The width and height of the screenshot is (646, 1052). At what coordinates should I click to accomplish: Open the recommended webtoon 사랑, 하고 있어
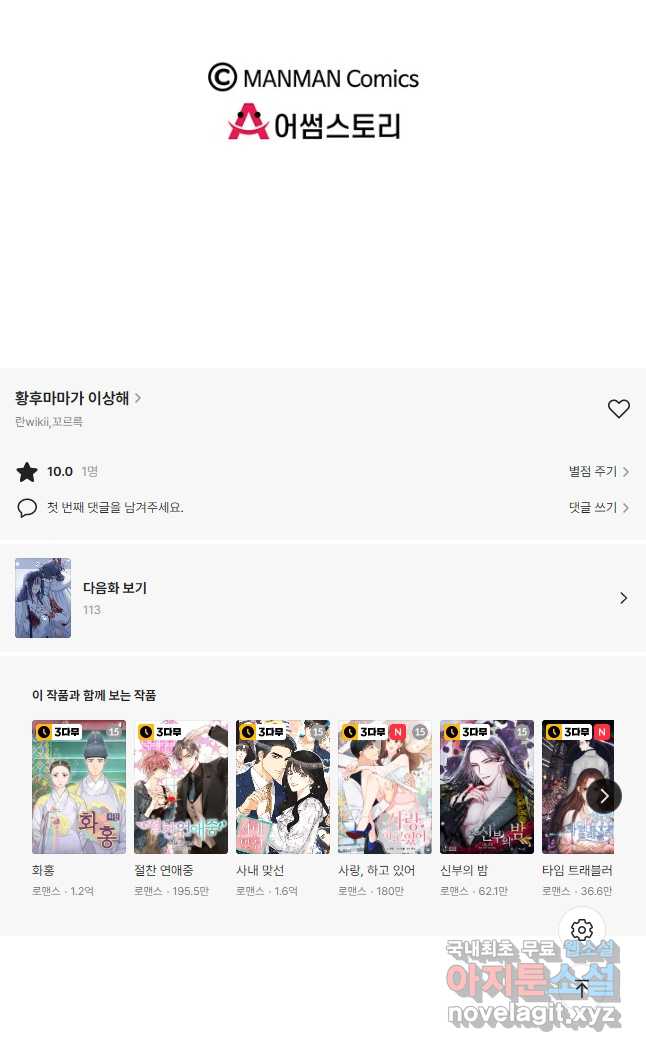385,787
